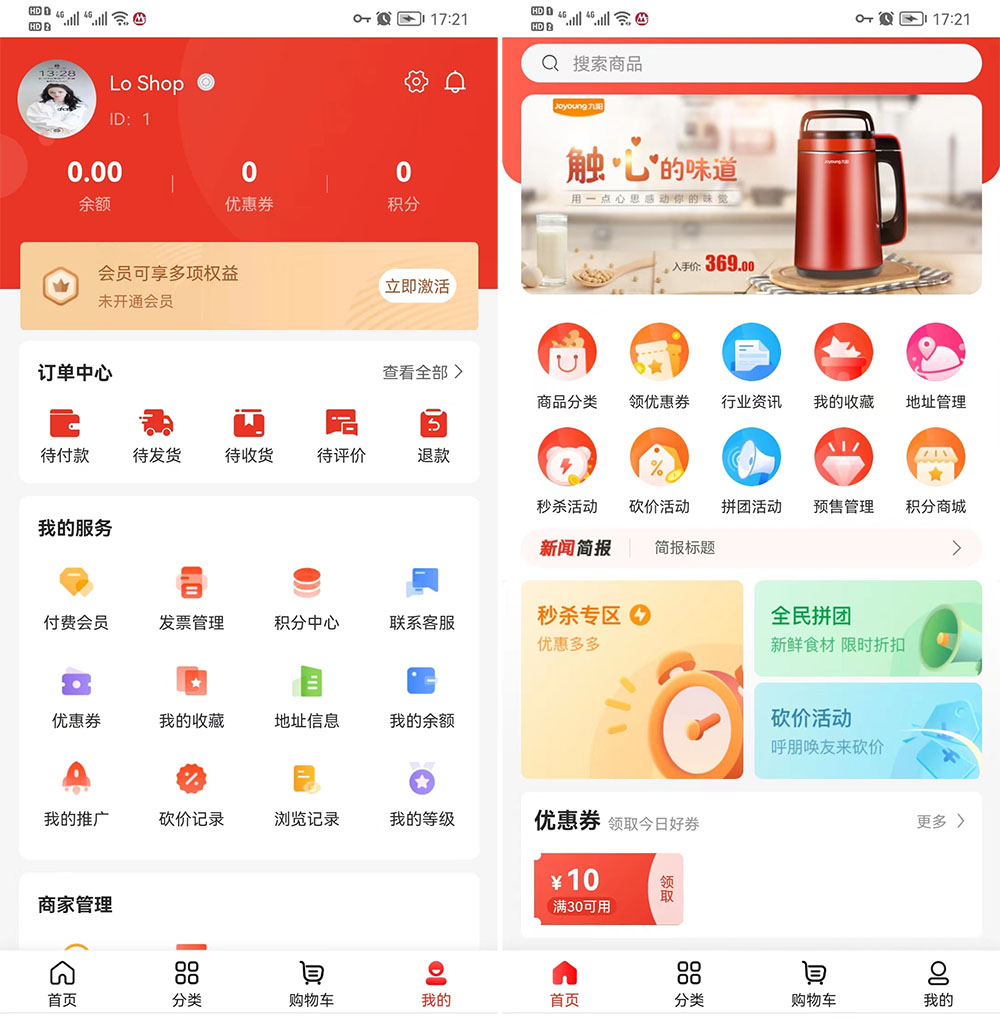Viewport: 1000px width, 1020px height.
Task: Open 发票管理 service
Action: (x=191, y=598)
